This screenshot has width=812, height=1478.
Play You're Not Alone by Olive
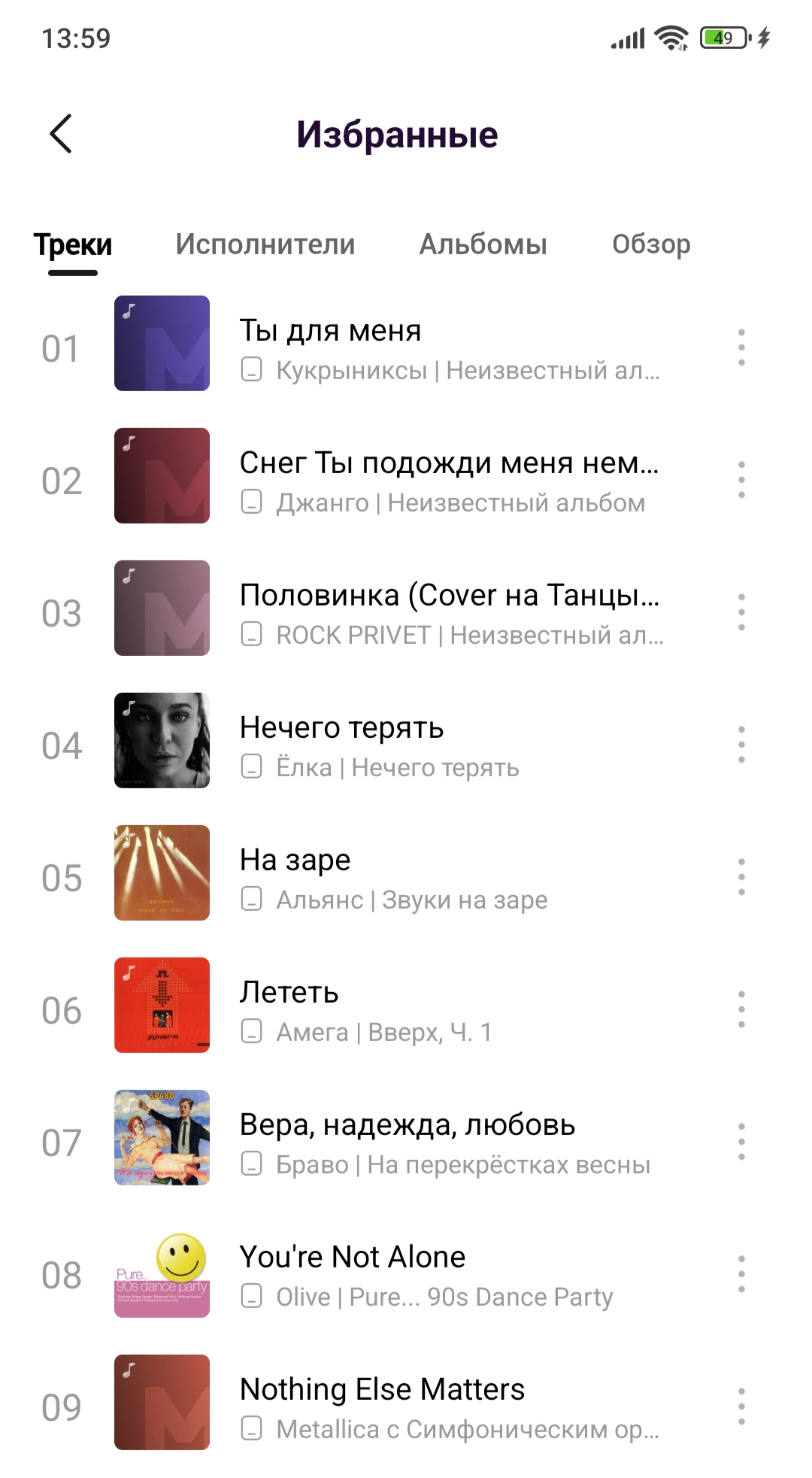pyautogui.click(x=406, y=1275)
